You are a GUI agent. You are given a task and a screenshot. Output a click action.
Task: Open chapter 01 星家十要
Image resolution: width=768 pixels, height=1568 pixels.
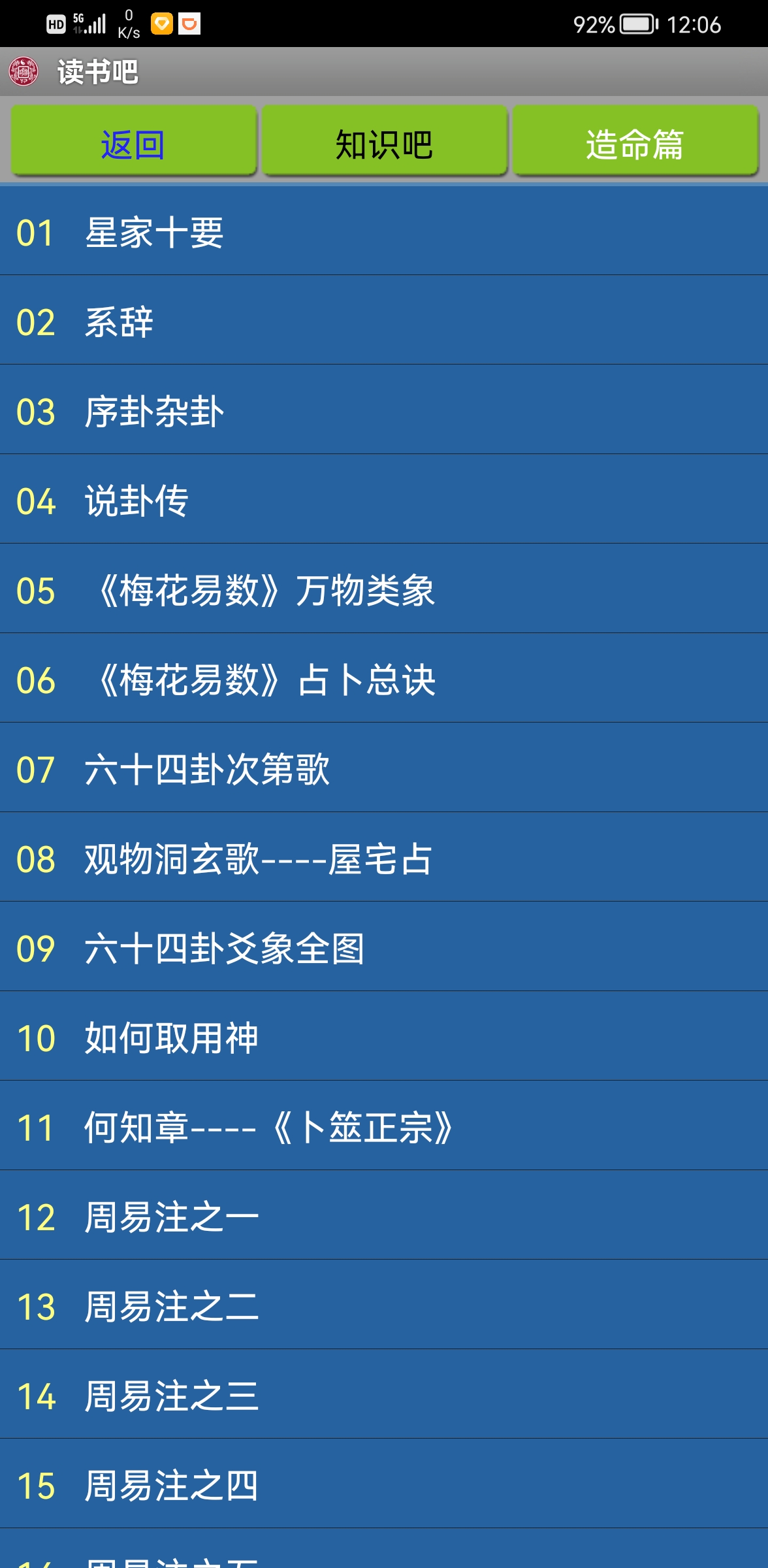pos(383,232)
